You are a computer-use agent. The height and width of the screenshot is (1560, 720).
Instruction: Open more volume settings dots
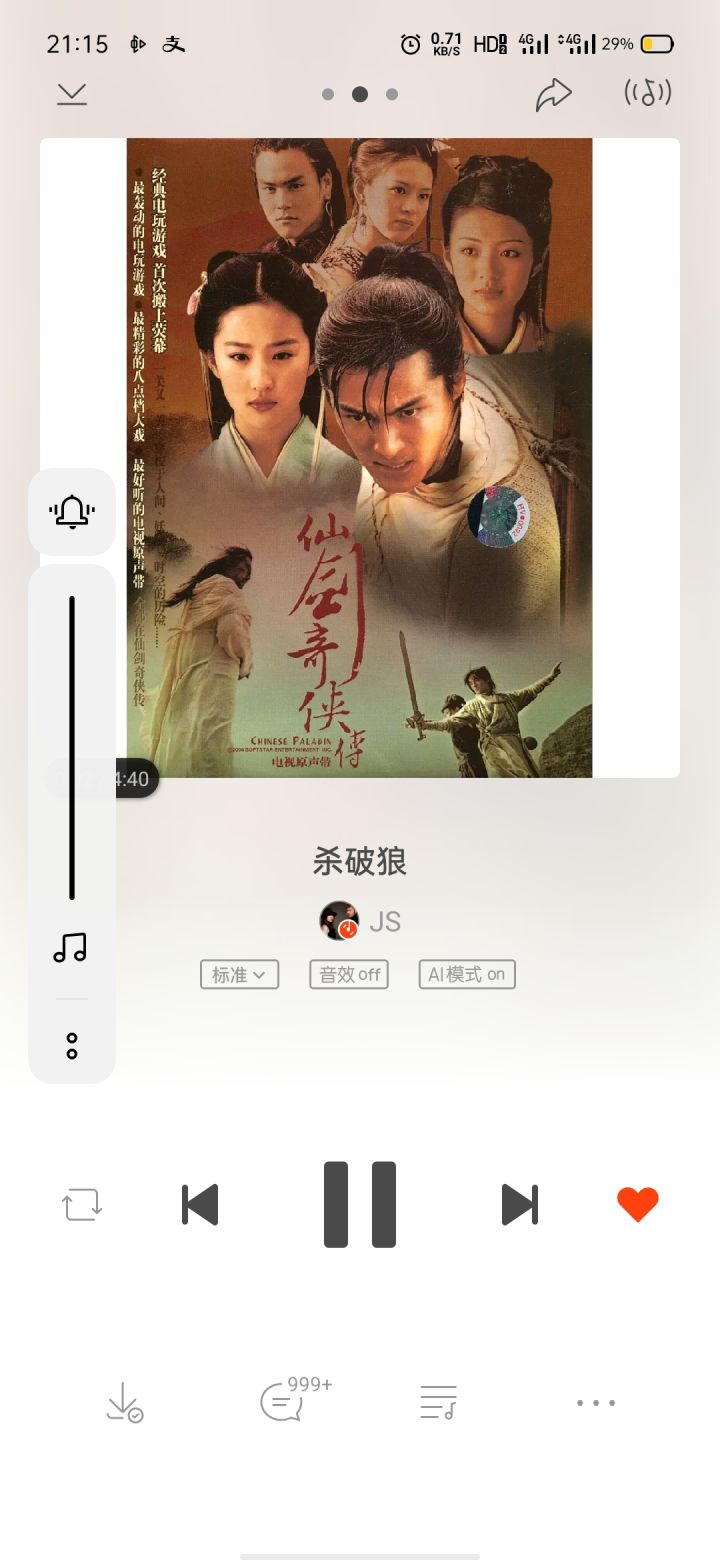pos(72,1046)
